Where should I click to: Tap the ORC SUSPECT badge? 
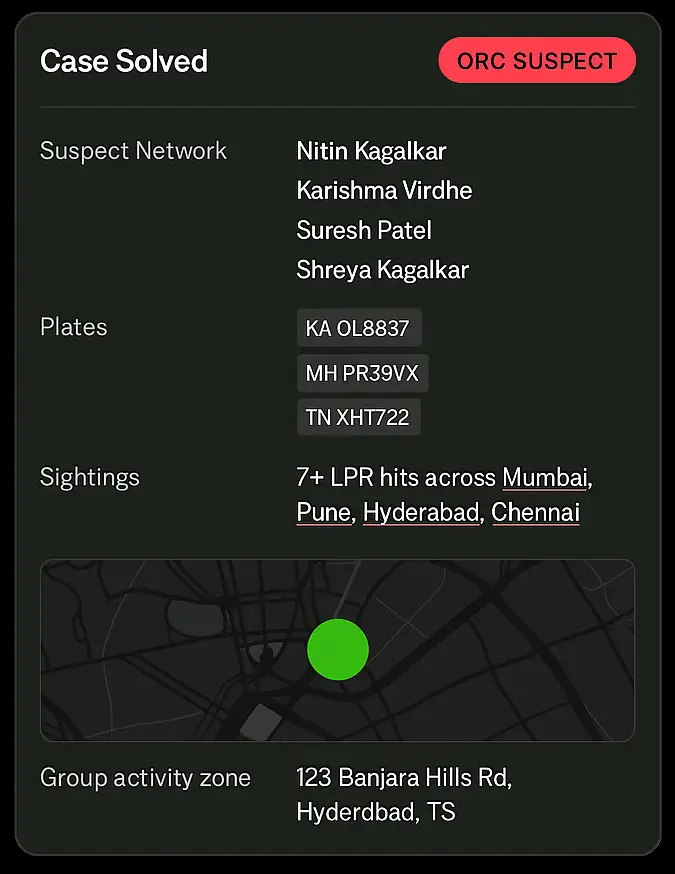point(537,61)
